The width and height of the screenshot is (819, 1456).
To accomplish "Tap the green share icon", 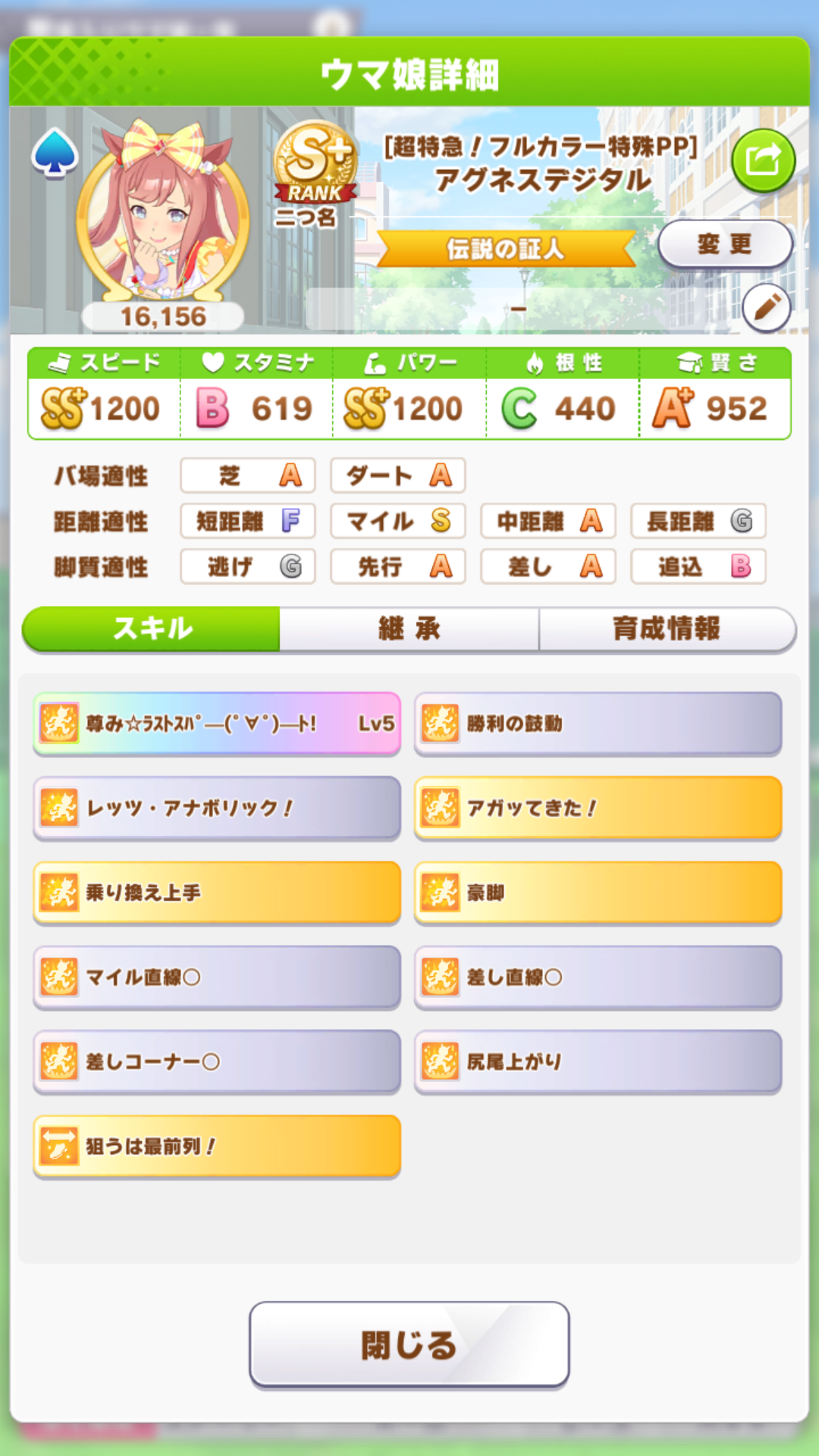I will 763,161.
